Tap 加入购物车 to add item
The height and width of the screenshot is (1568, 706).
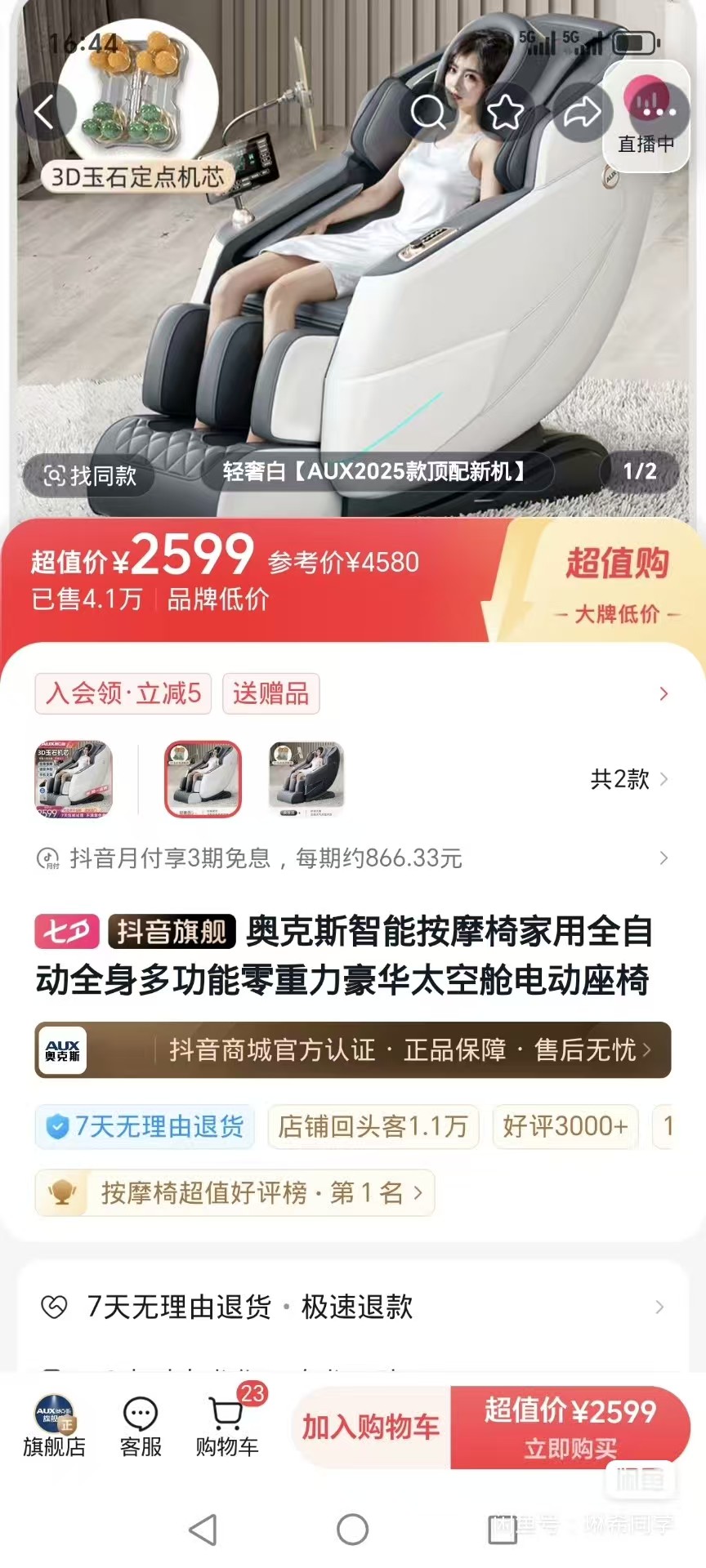371,1427
